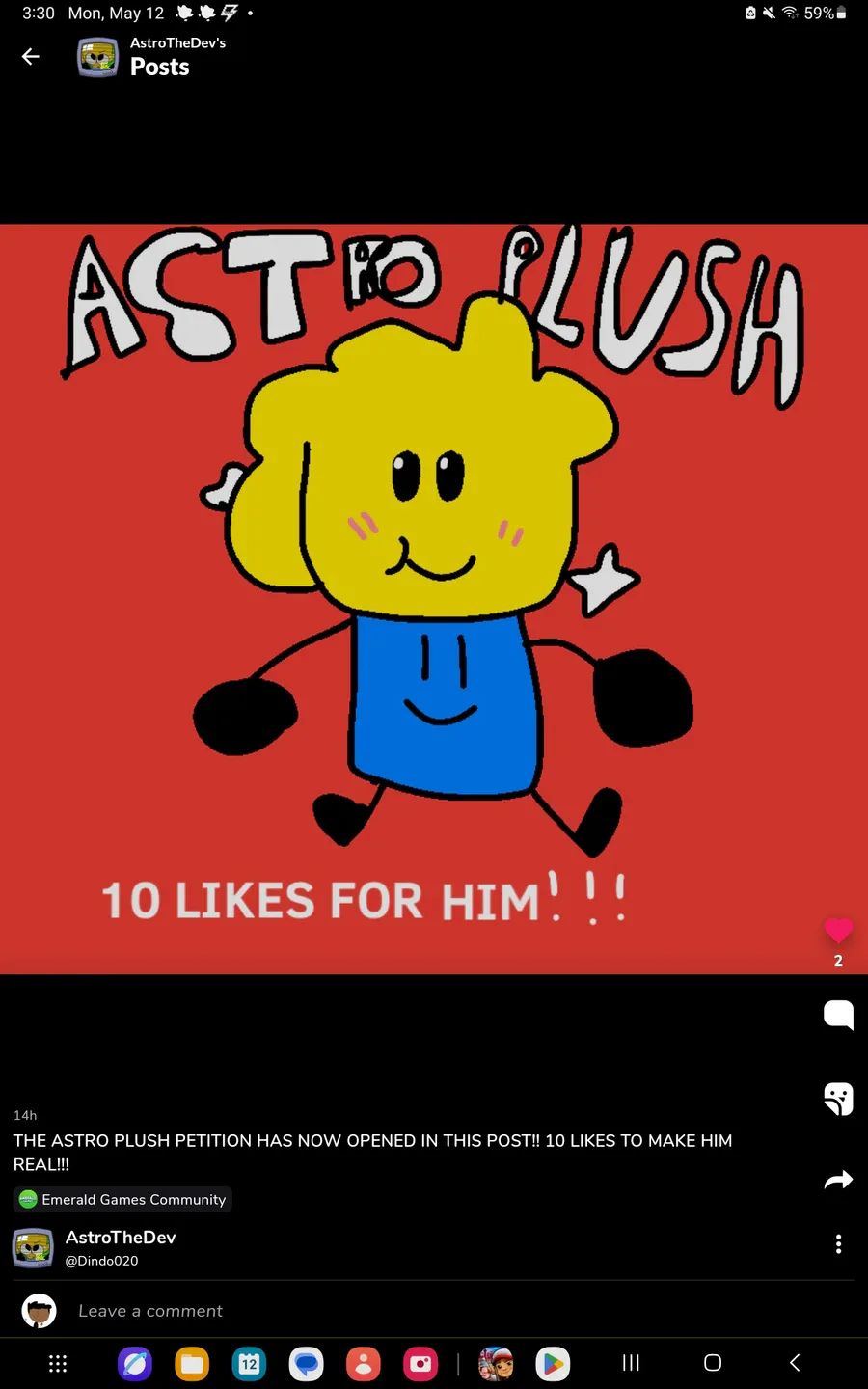The height and width of the screenshot is (1389, 868).
Task: Open the comments bubble icon
Action: (x=838, y=1015)
